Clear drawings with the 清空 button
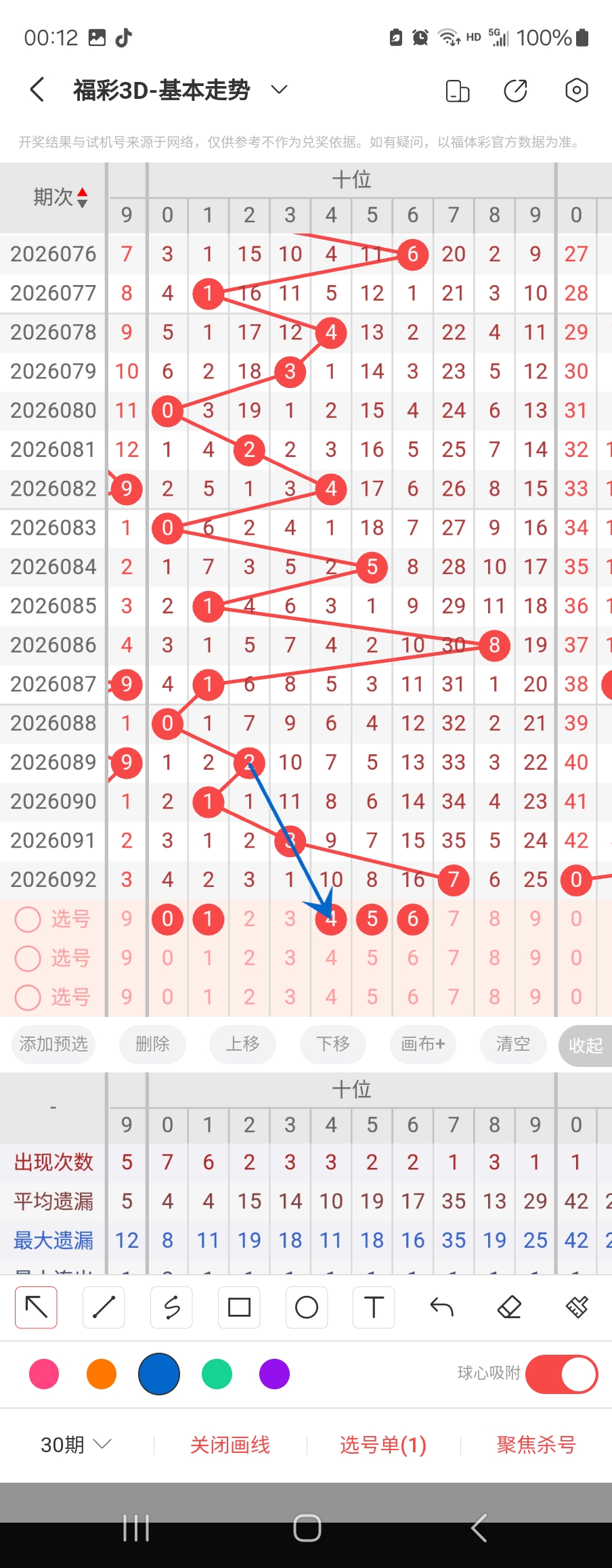 click(x=513, y=1044)
